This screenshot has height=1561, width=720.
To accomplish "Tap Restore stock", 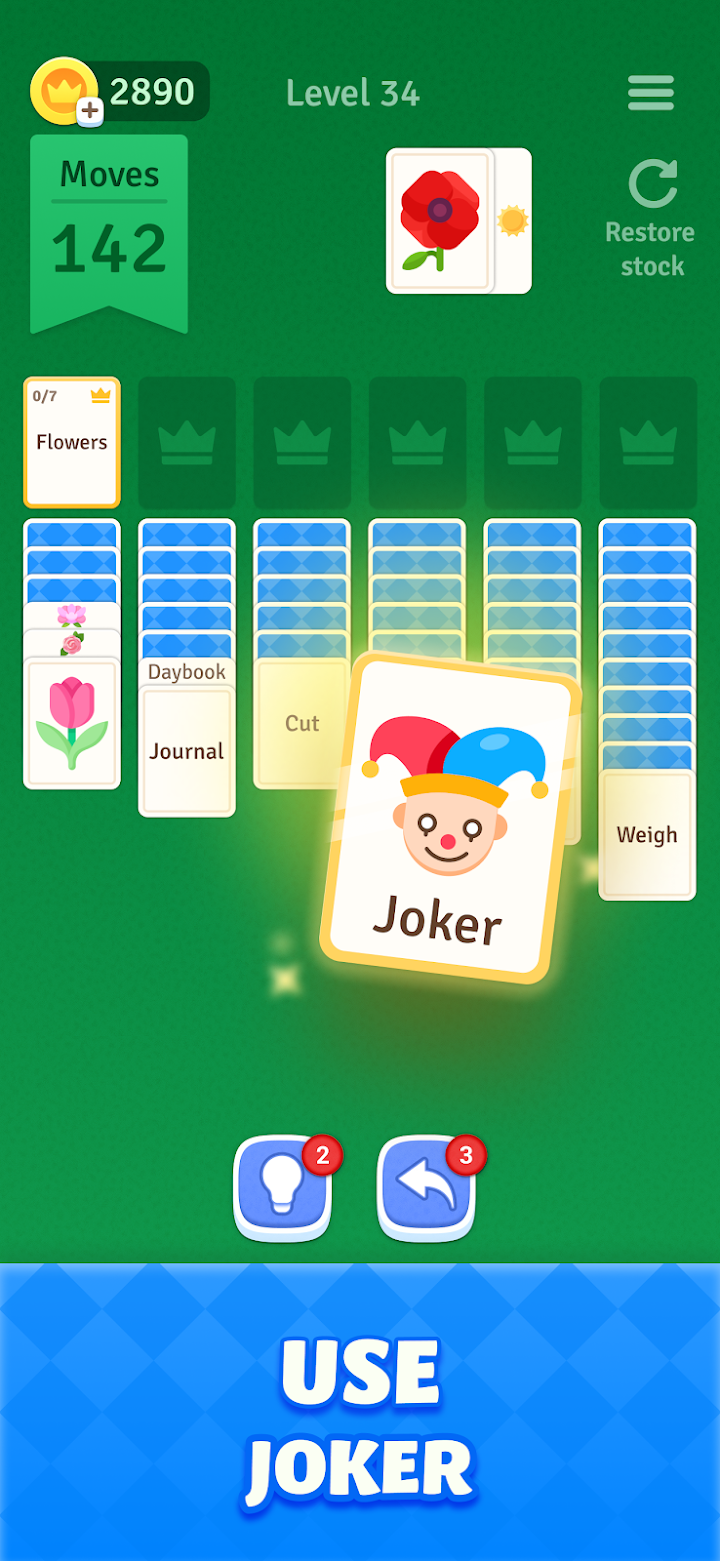I will (651, 220).
